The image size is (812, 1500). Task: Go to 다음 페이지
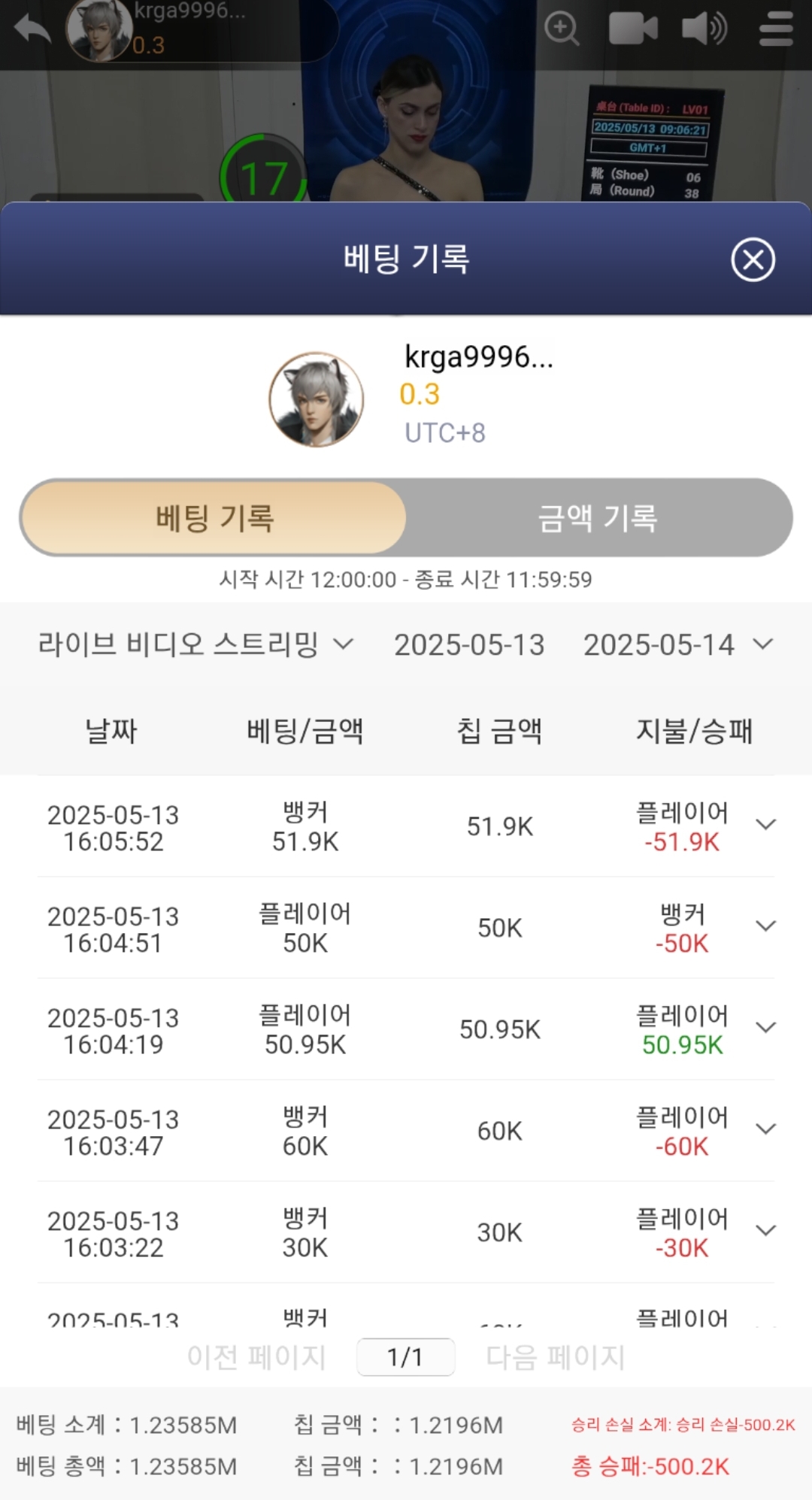555,1357
